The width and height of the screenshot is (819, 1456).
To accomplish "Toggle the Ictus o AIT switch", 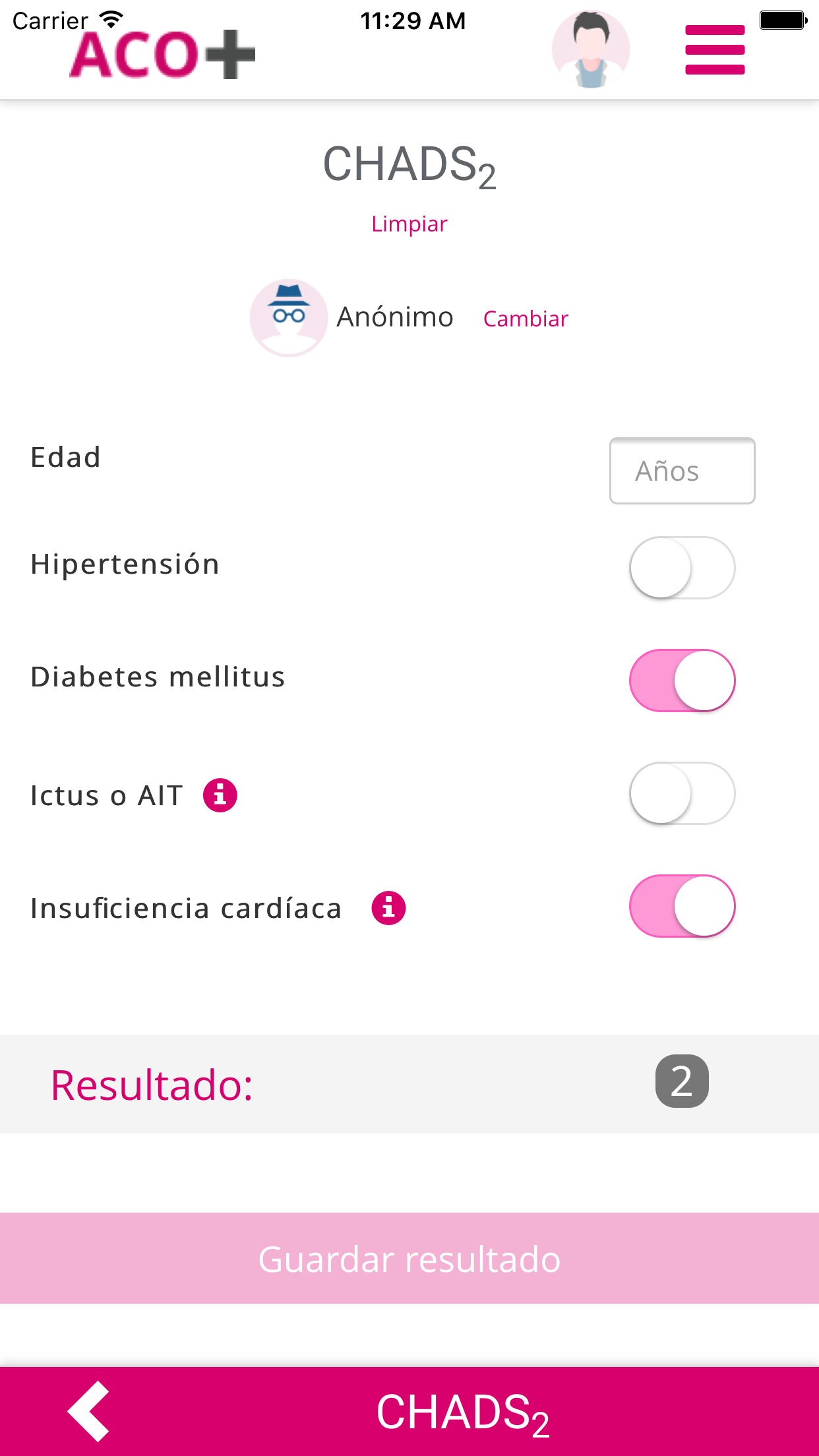I will [x=682, y=793].
